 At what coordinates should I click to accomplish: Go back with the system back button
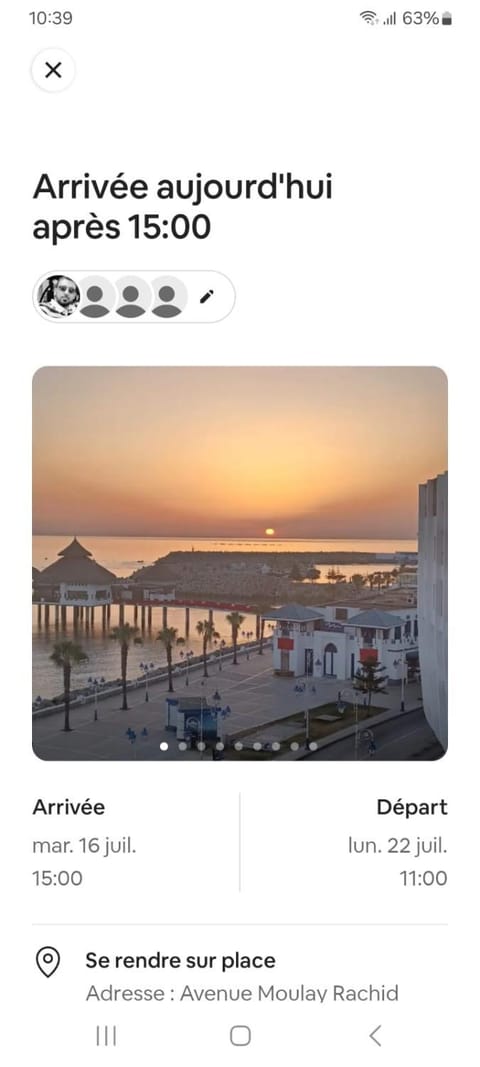tap(374, 1036)
